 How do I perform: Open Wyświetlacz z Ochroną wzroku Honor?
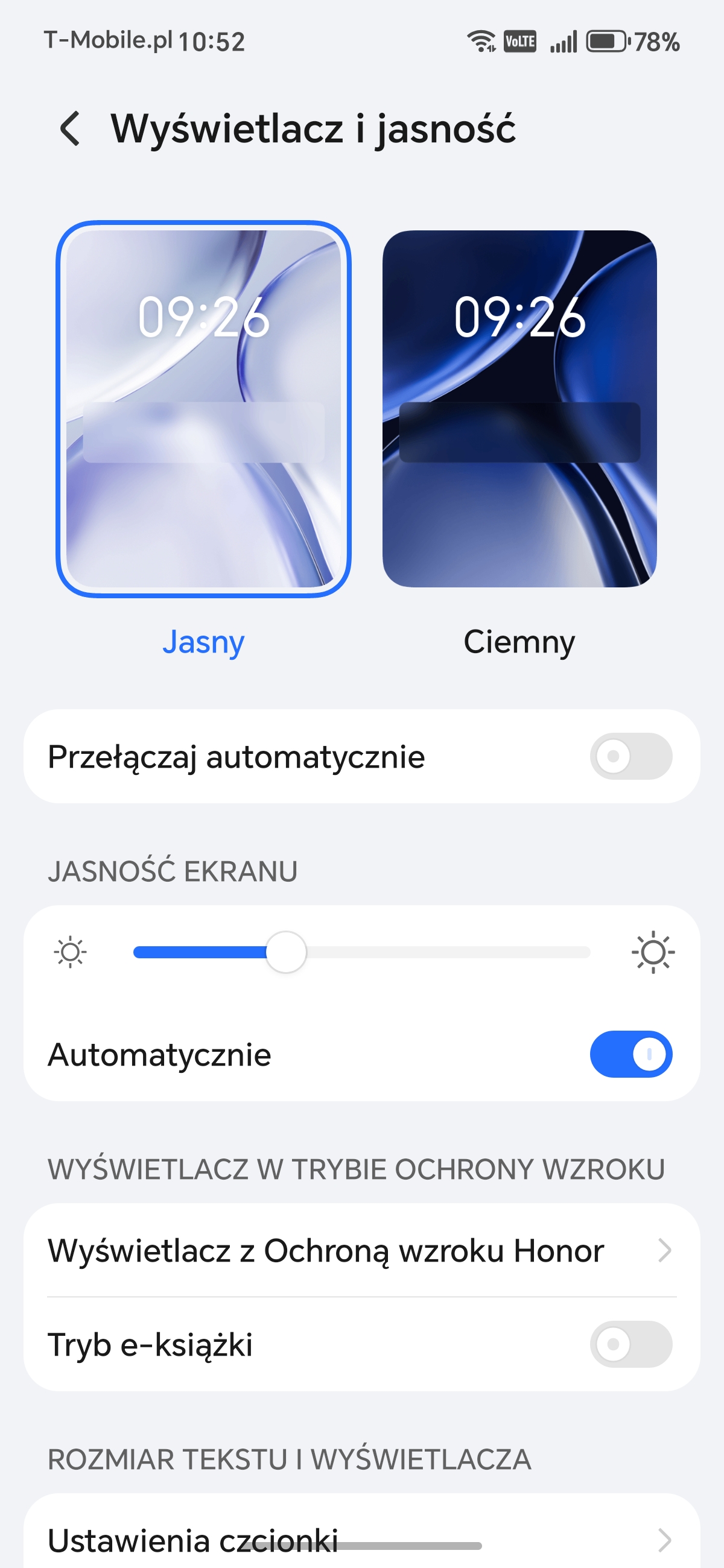click(361, 1251)
